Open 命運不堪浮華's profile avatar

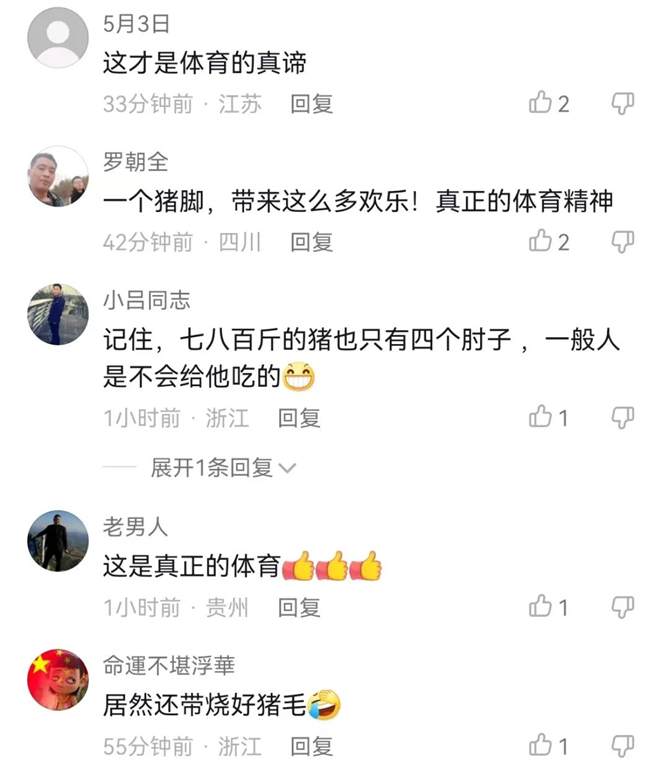coord(57,679)
